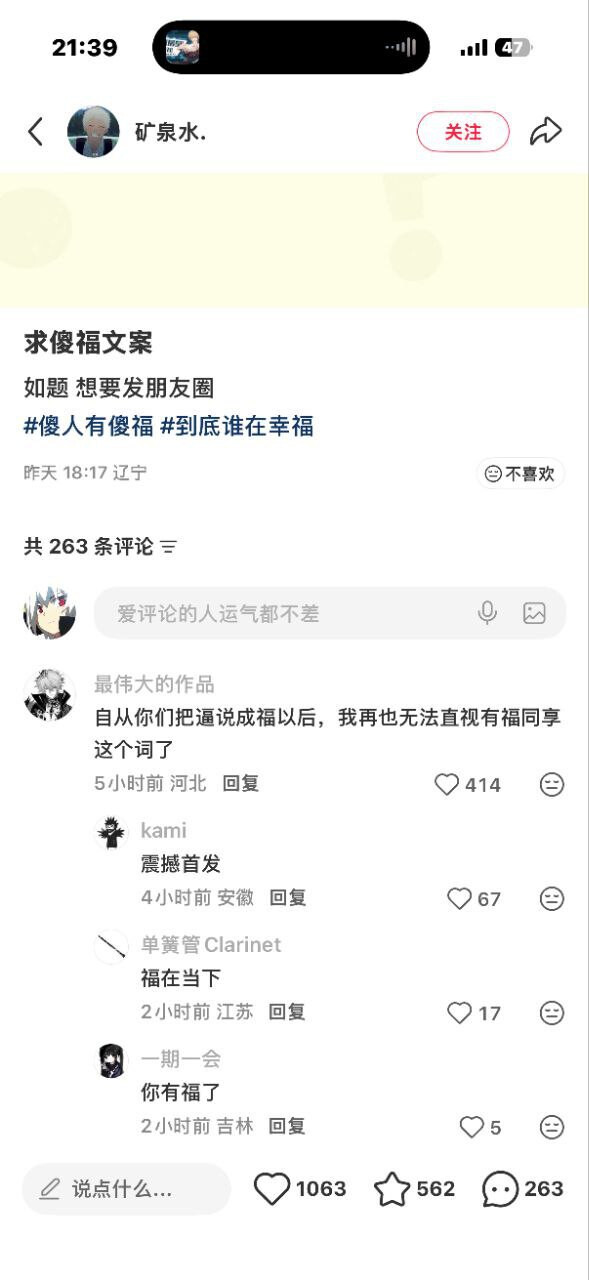Go back using the top-left arrow
The width and height of the screenshot is (589, 1280).
(x=36, y=131)
